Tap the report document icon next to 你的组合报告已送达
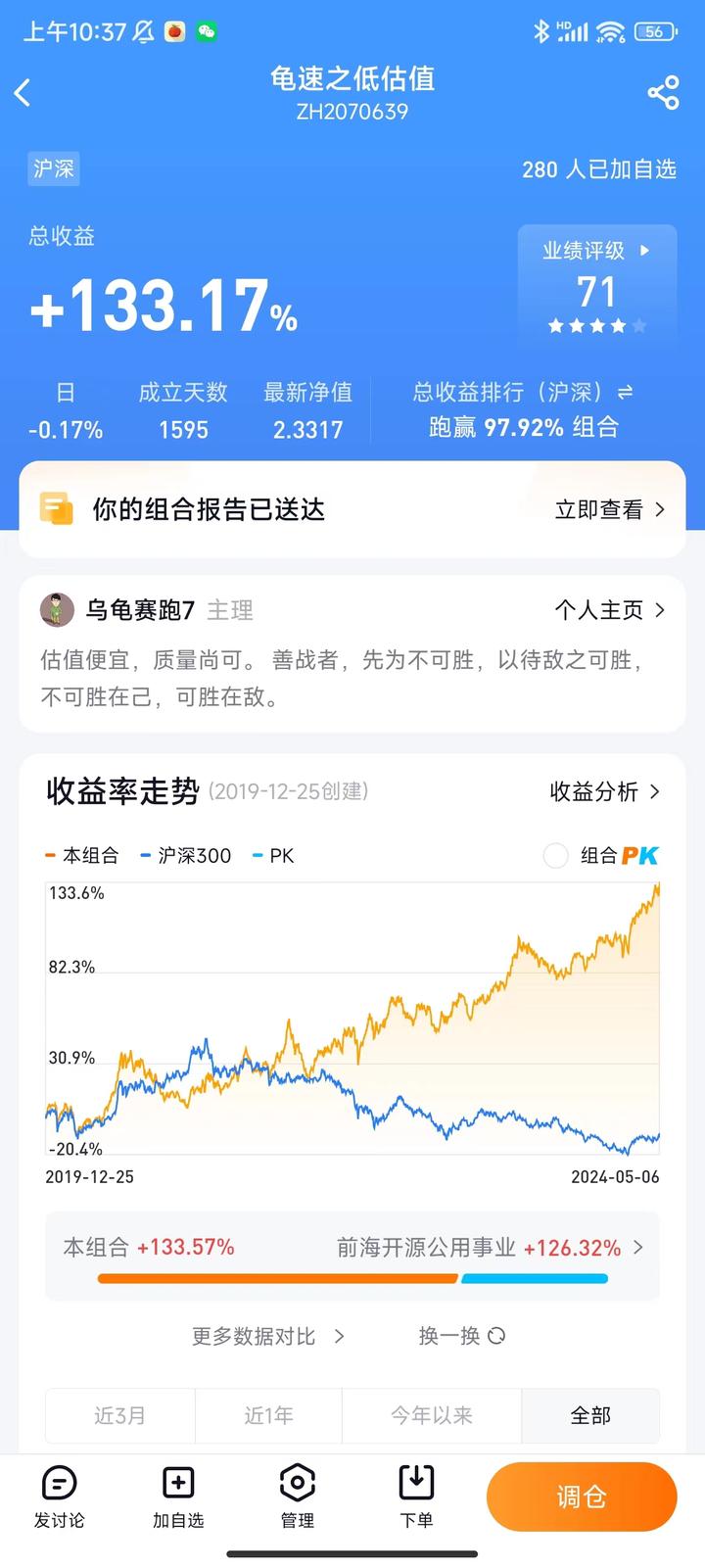The width and height of the screenshot is (705, 1568). tap(59, 507)
